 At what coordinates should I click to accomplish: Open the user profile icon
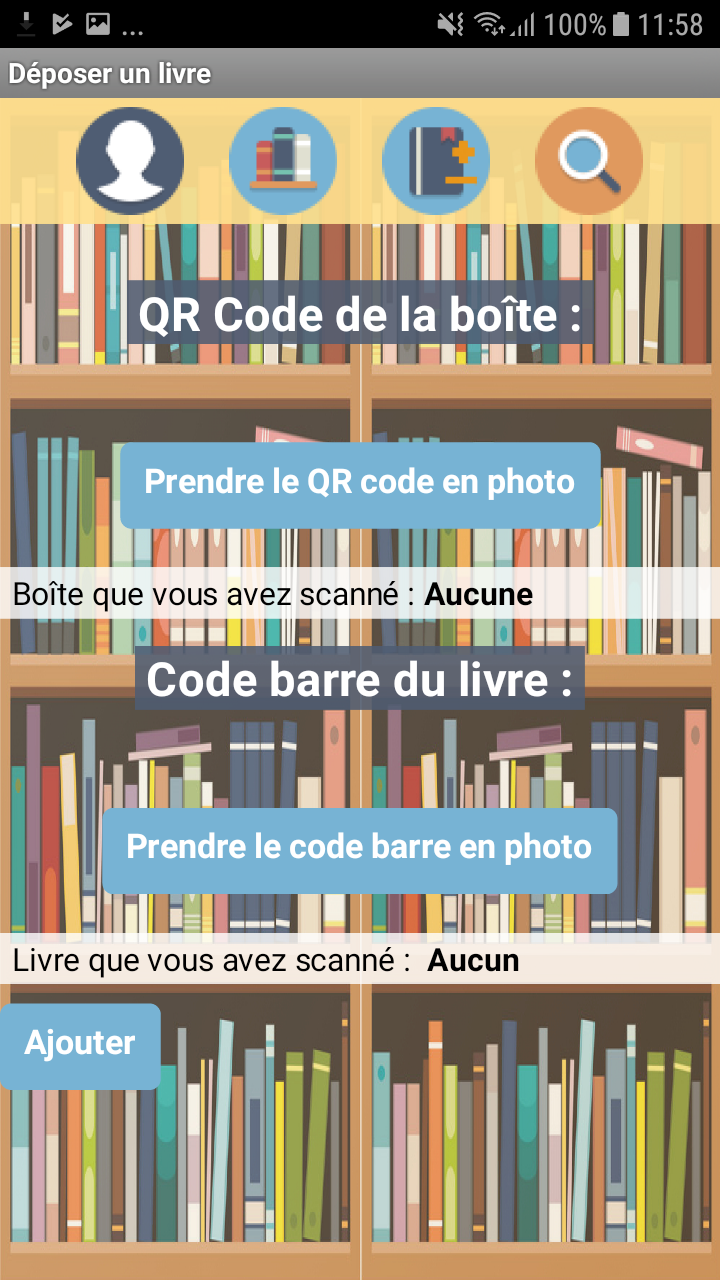click(130, 161)
